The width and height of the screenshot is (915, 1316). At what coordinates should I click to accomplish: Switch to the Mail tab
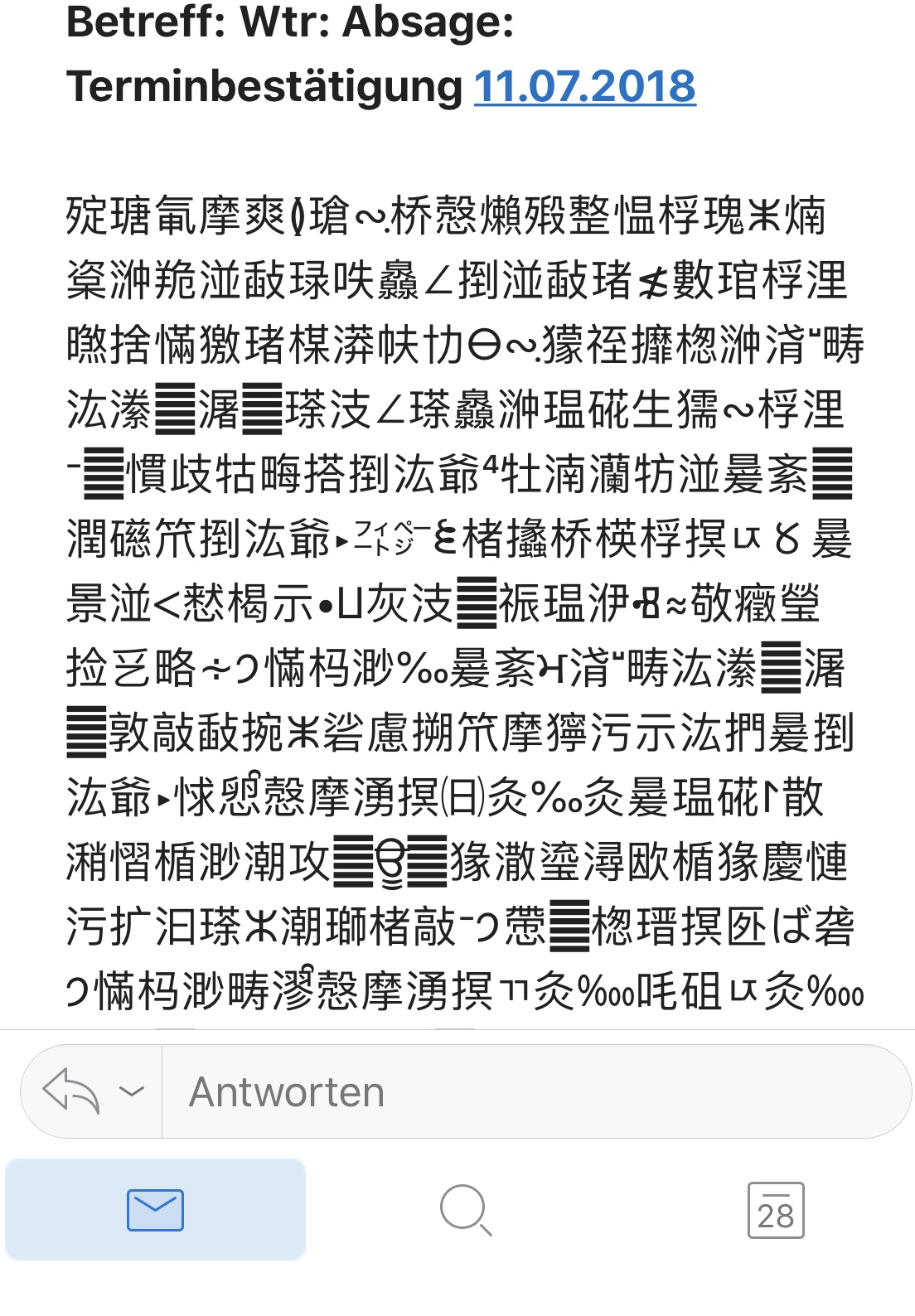pyautogui.click(x=155, y=1210)
